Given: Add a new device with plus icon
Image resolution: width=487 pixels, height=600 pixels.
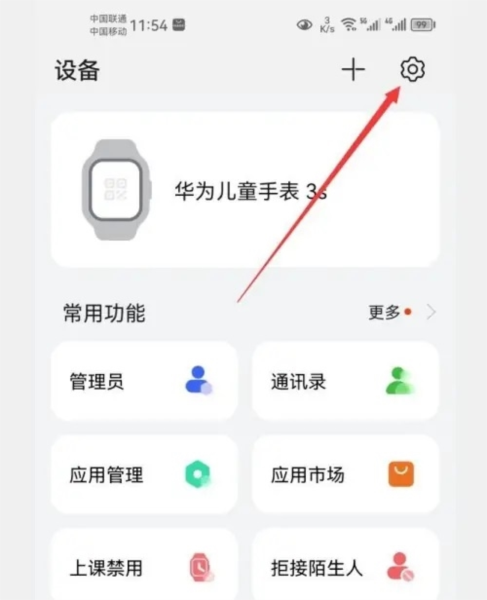Looking at the screenshot, I should (353, 70).
